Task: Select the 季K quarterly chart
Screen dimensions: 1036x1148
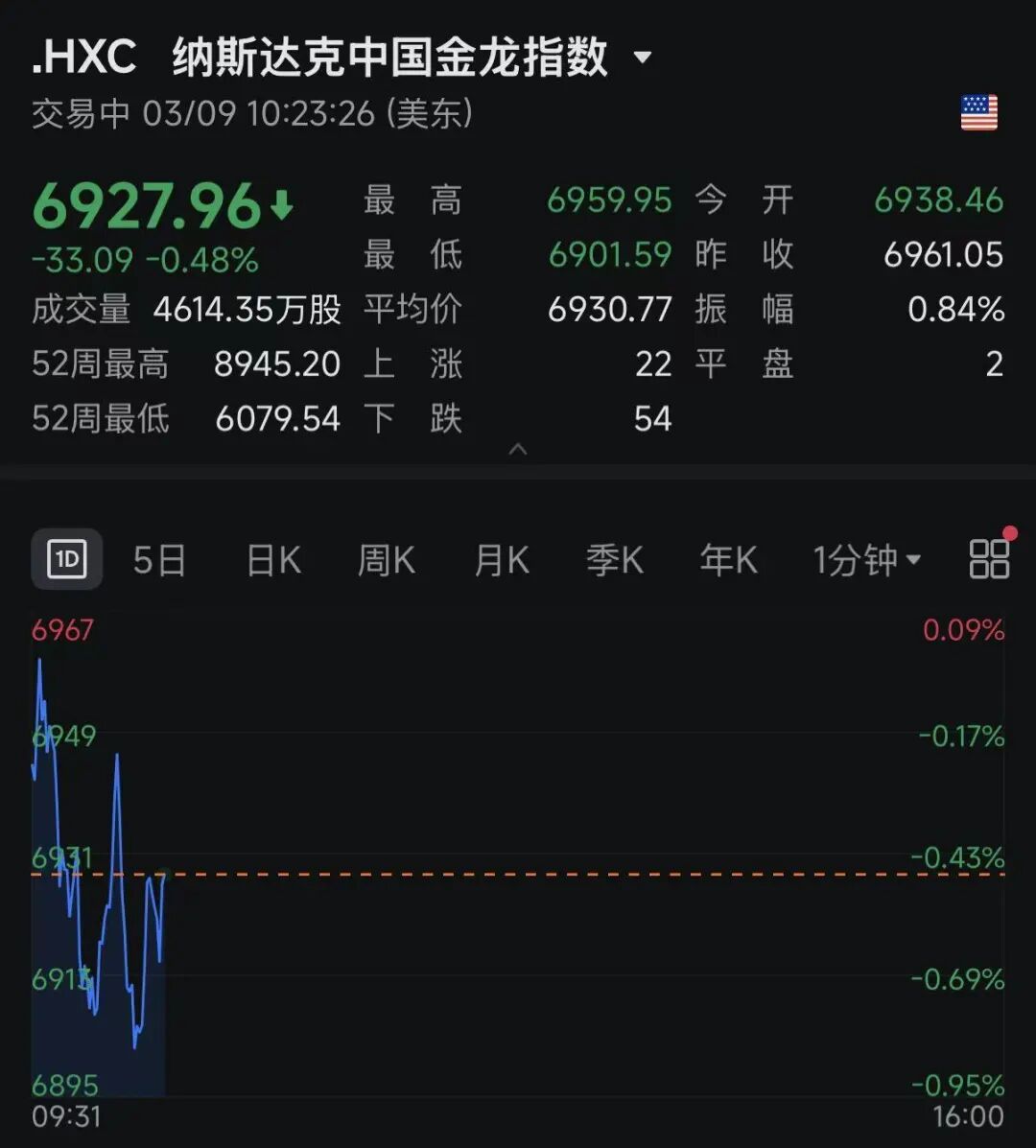Action: (615, 559)
